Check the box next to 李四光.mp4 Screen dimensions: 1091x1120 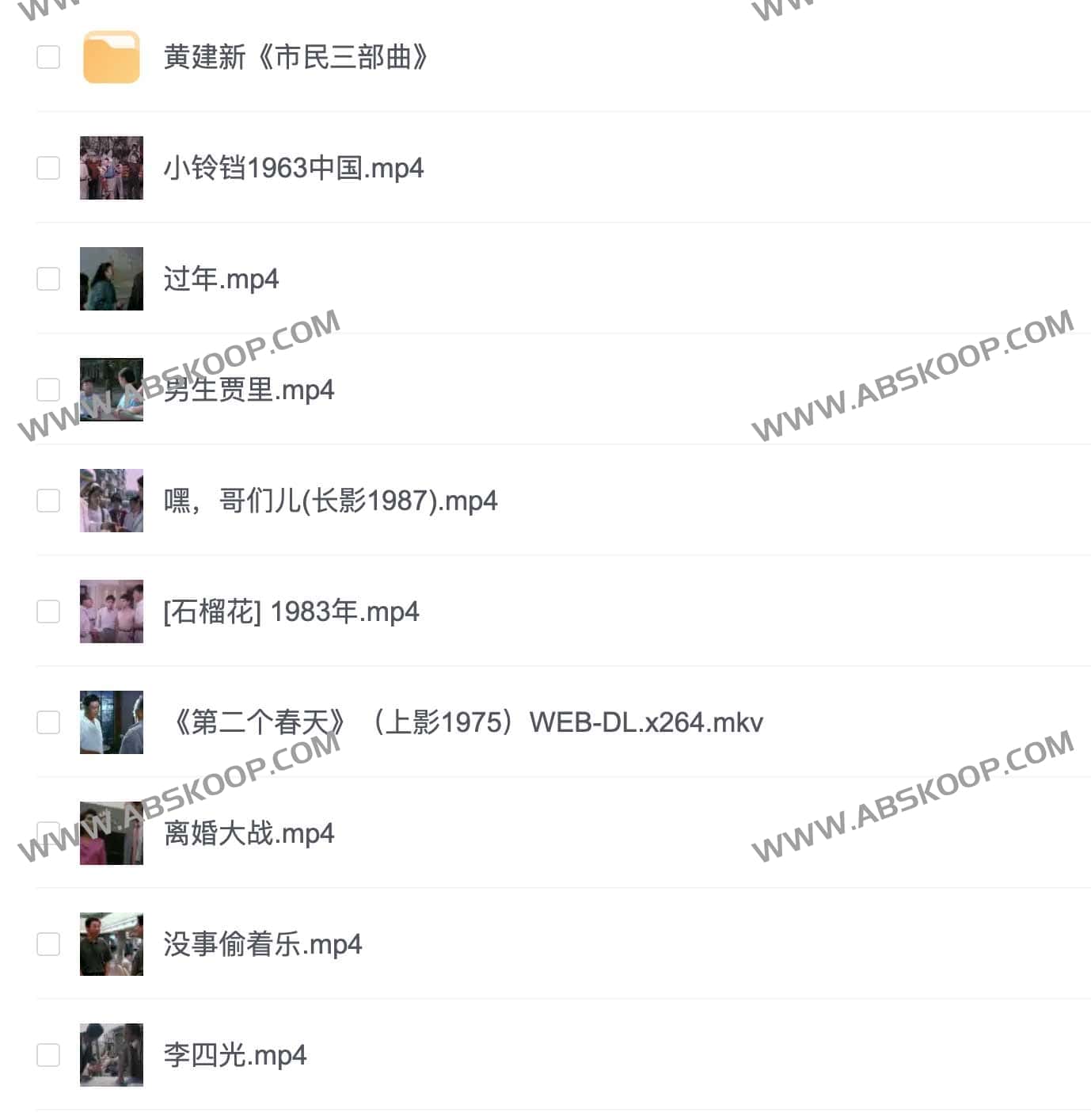coord(48,1055)
